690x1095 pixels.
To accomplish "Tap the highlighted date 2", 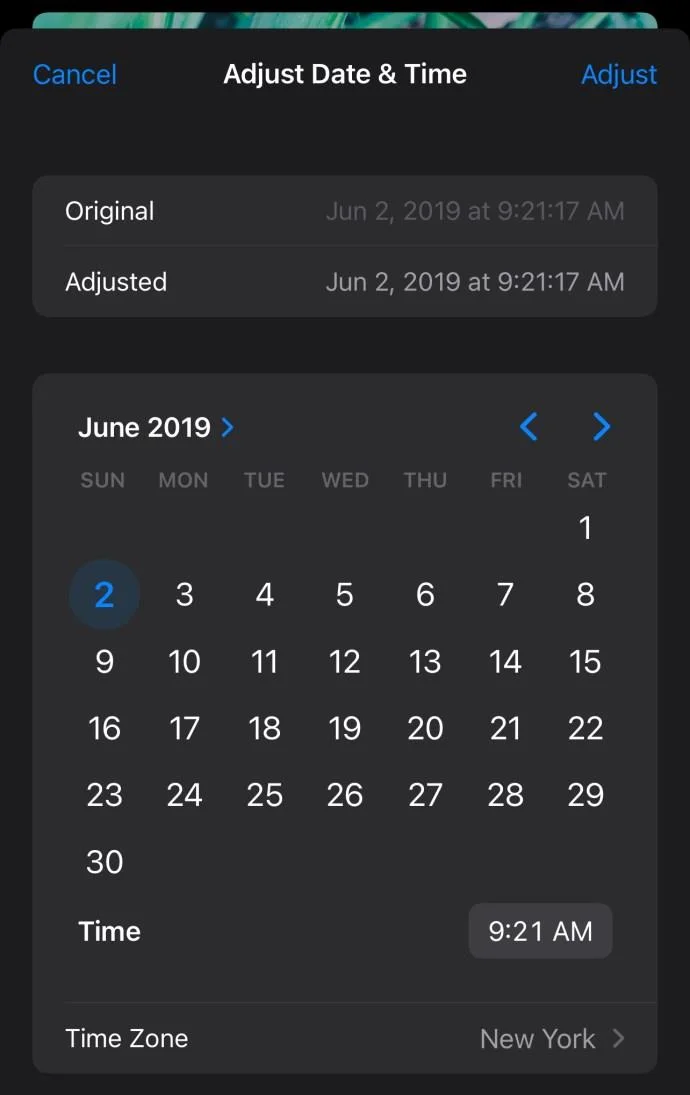I will pyautogui.click(x=104, y=595).
